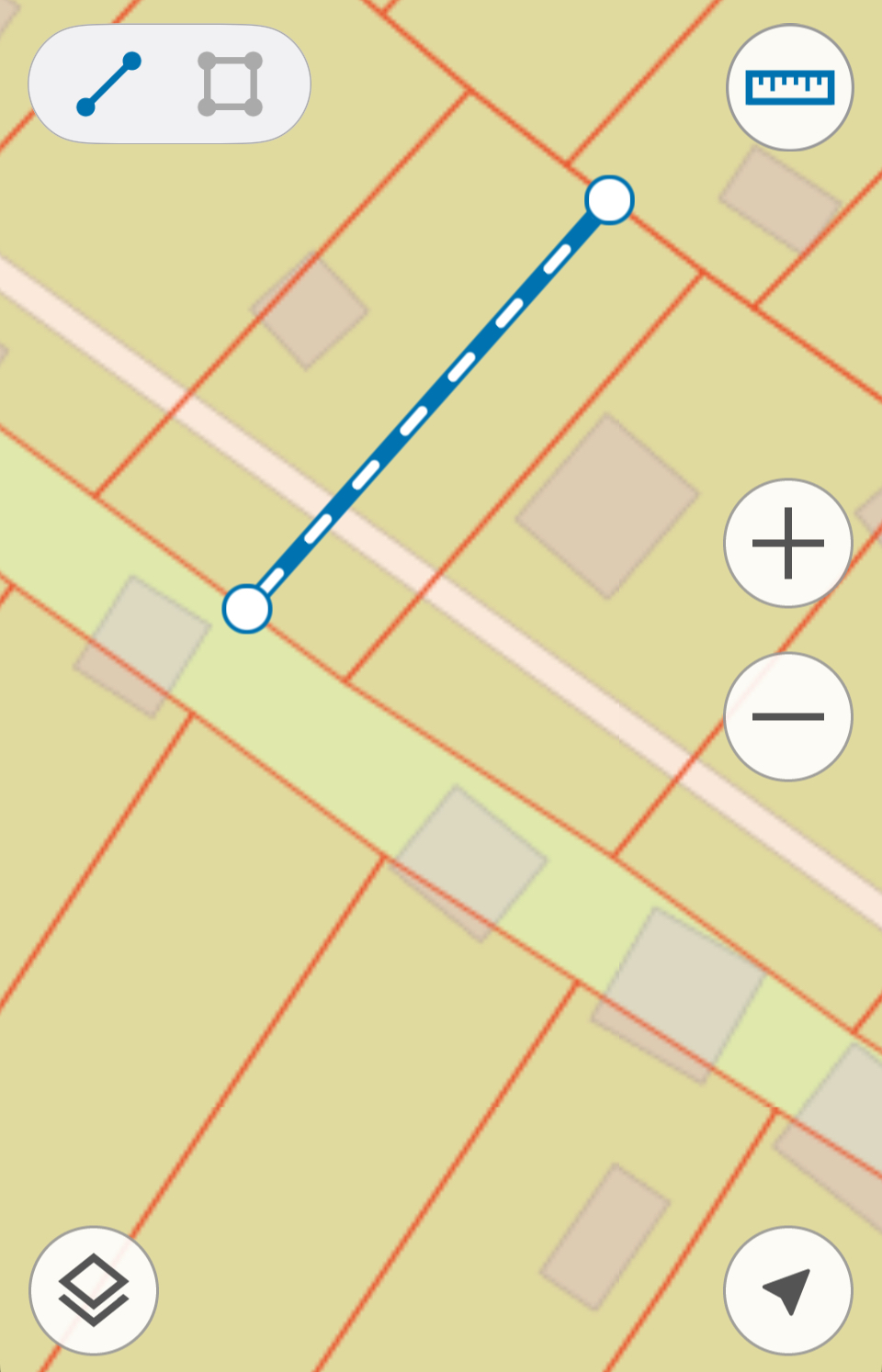The height and width of the screenshot is (1372, 882).
Task: Center map on my location
Action: [787, 1290]
